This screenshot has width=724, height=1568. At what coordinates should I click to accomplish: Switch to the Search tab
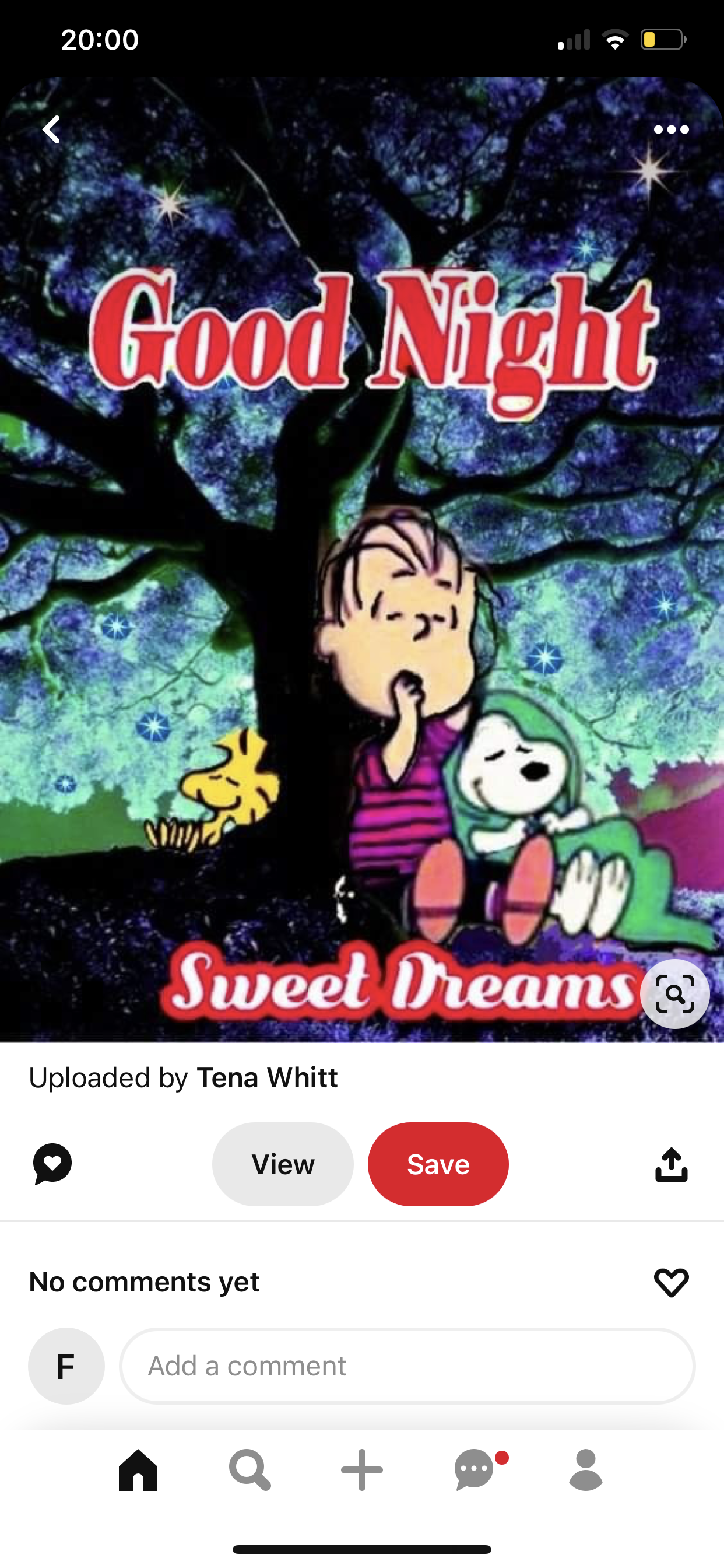click(x=249, y=1470)
